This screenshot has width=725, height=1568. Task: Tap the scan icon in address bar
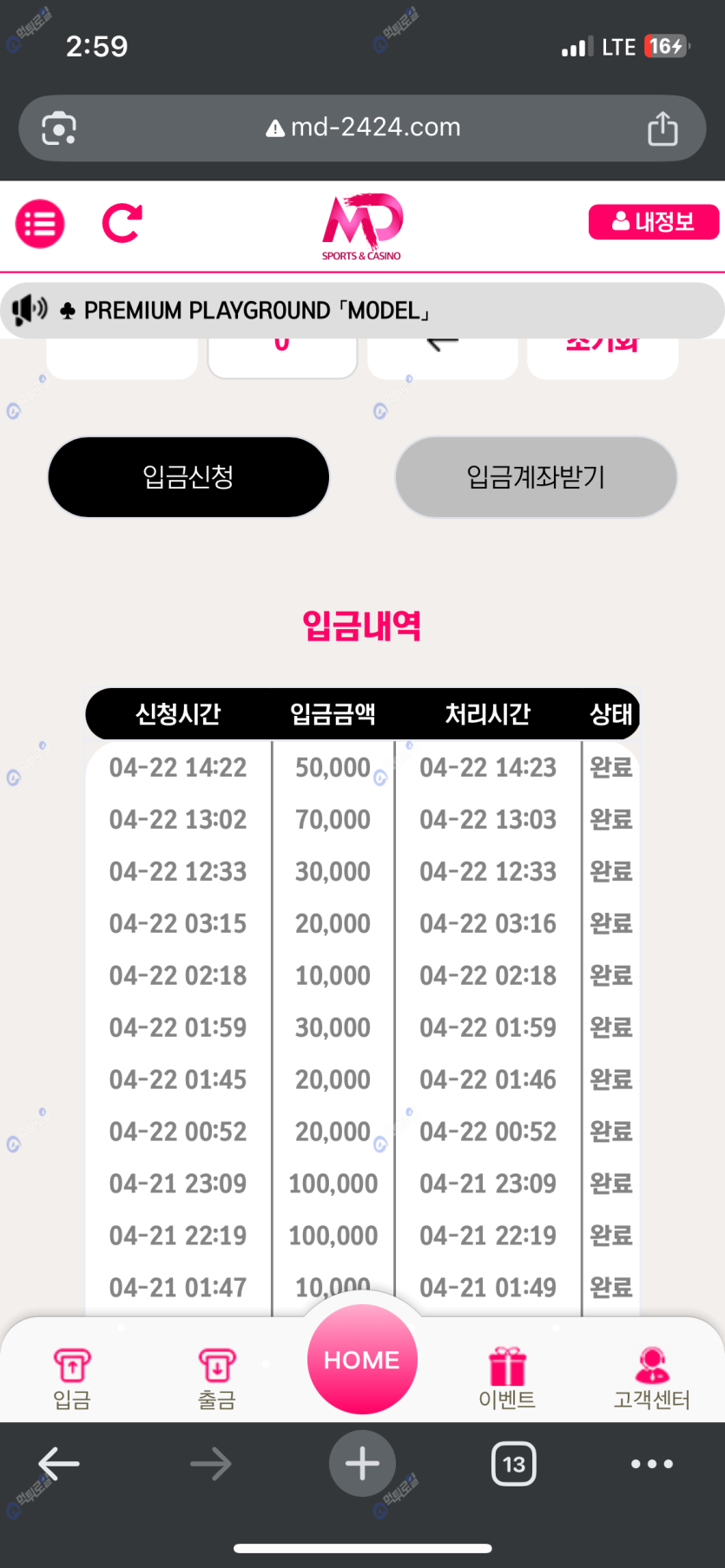59,128
